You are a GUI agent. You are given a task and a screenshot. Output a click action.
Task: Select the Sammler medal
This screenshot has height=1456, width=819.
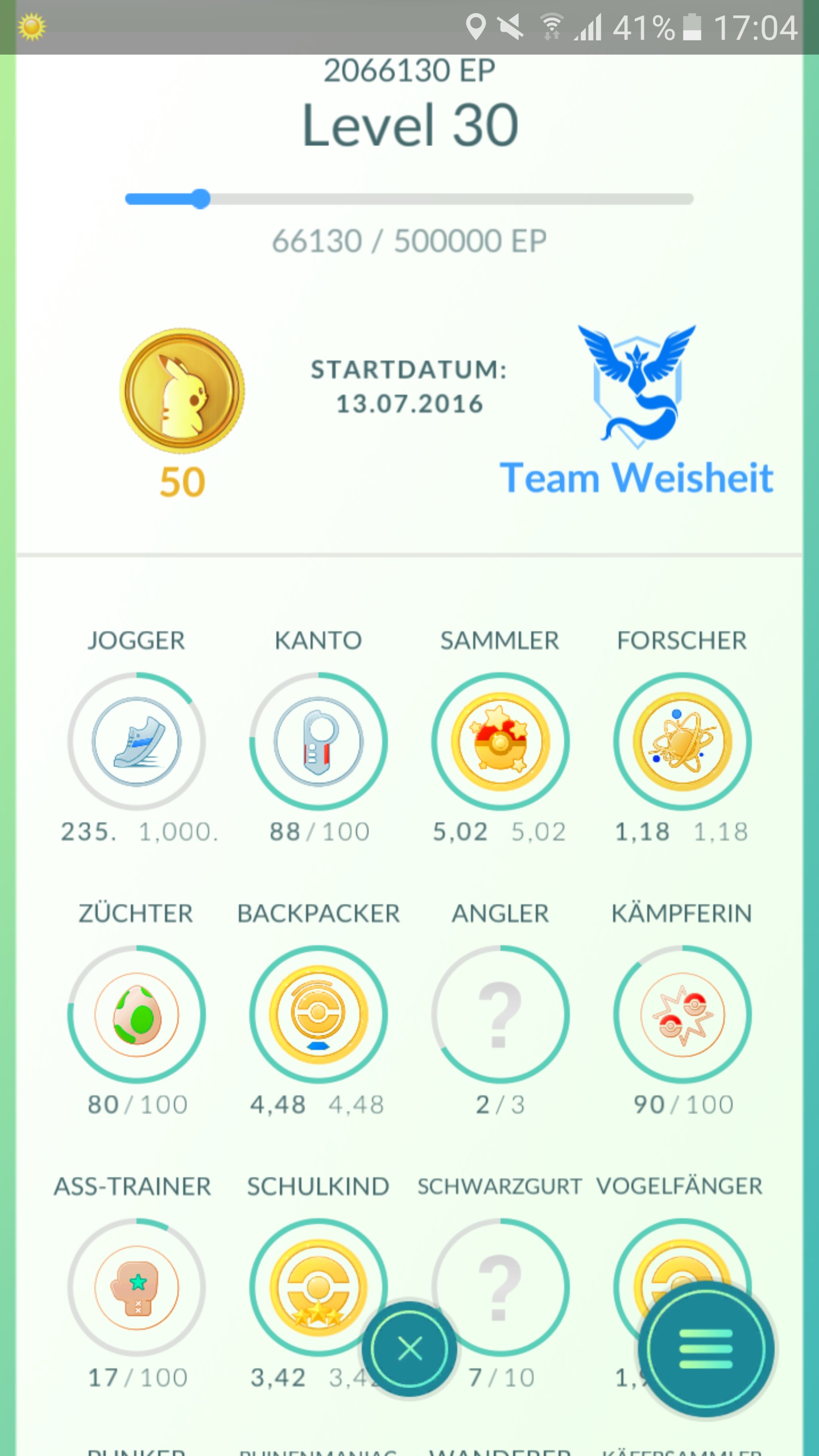pos(500,741)
